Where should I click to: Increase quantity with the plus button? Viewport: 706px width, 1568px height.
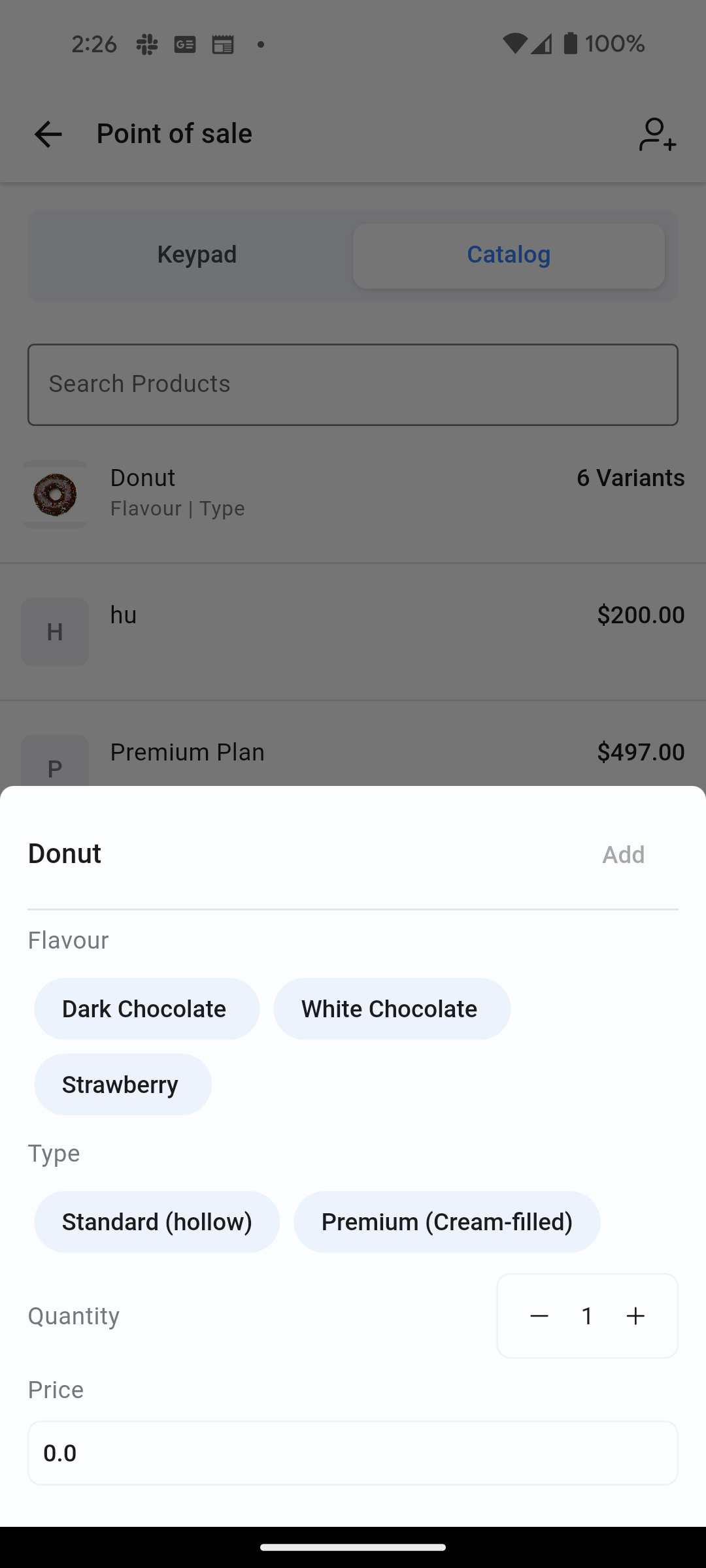click(635, 1316)
